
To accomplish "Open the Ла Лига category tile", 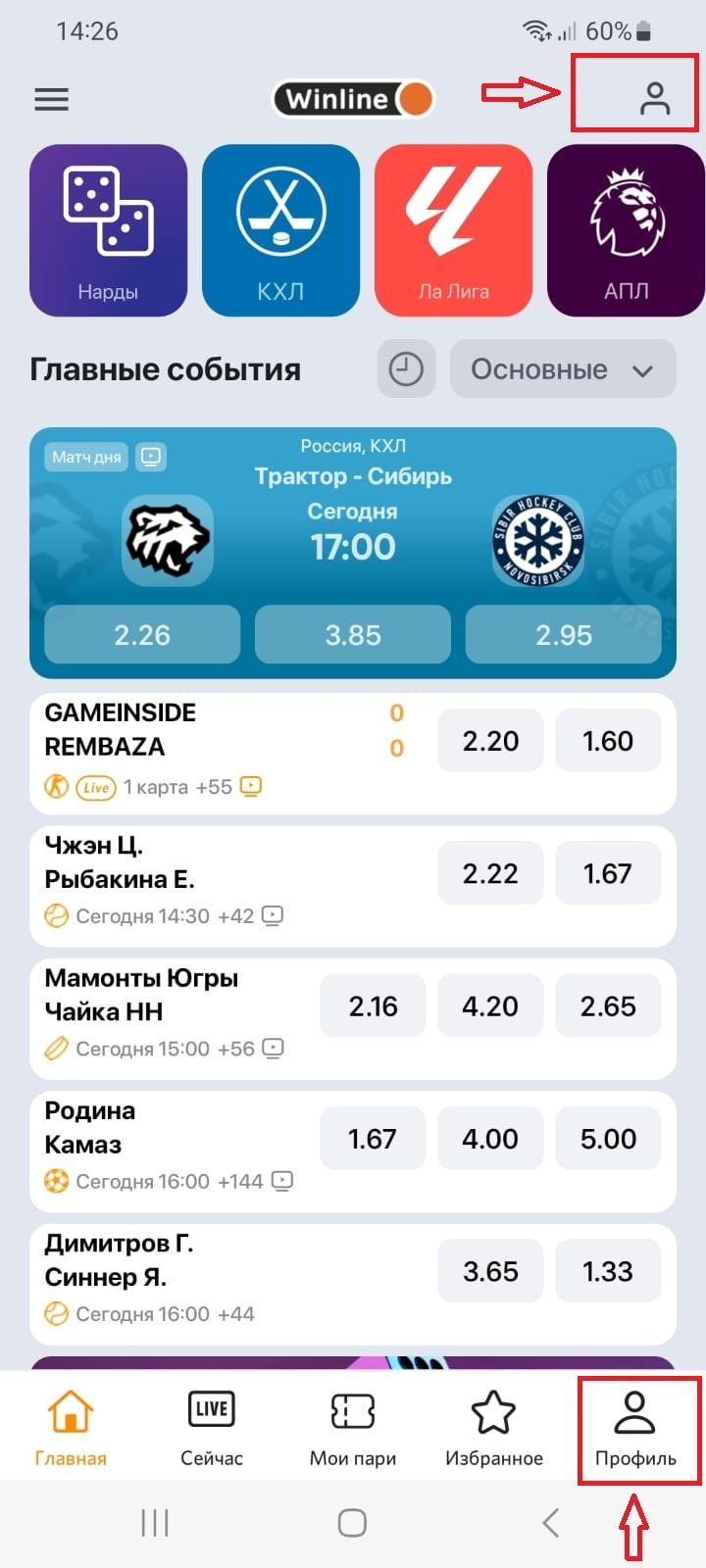I will 453,230.
